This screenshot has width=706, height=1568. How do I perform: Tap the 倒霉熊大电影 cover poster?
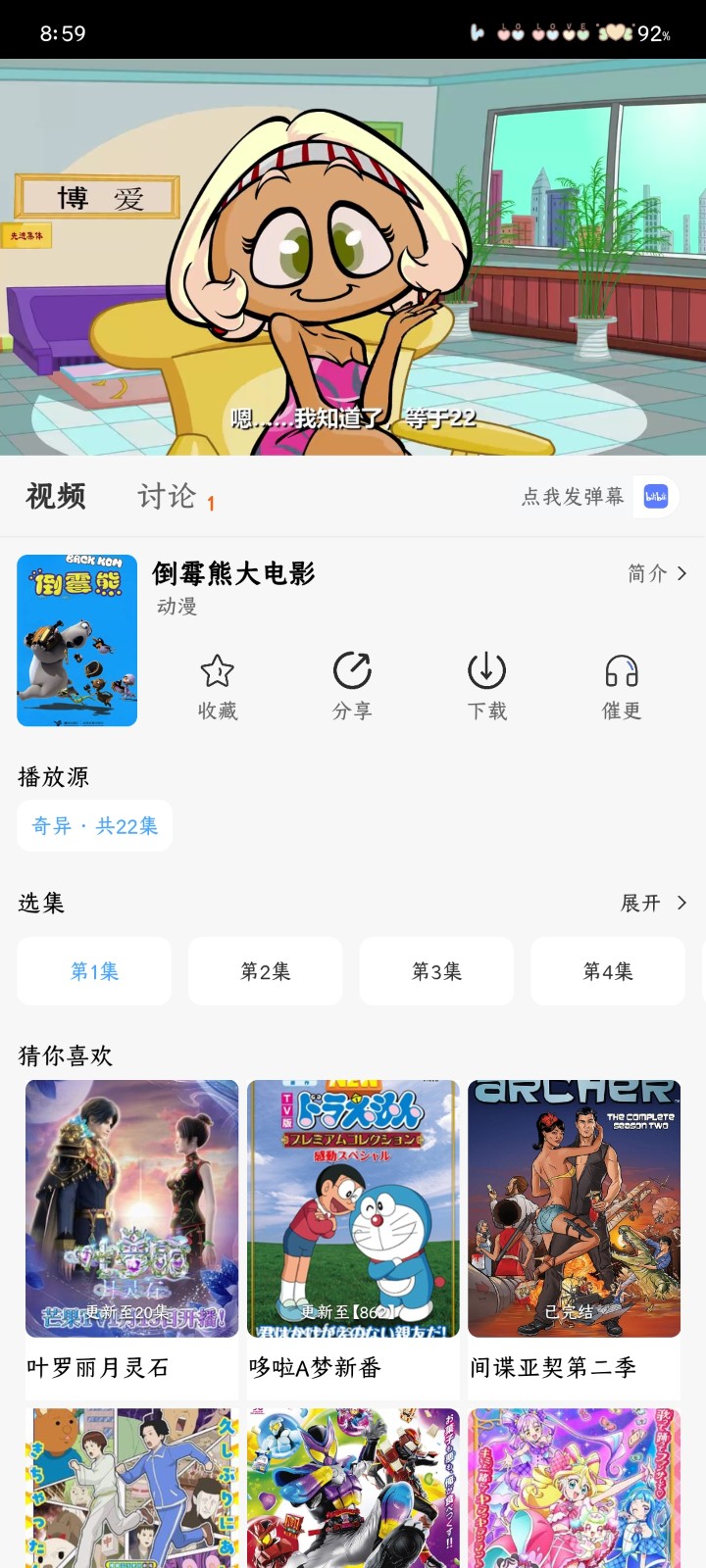pos(77,640)
